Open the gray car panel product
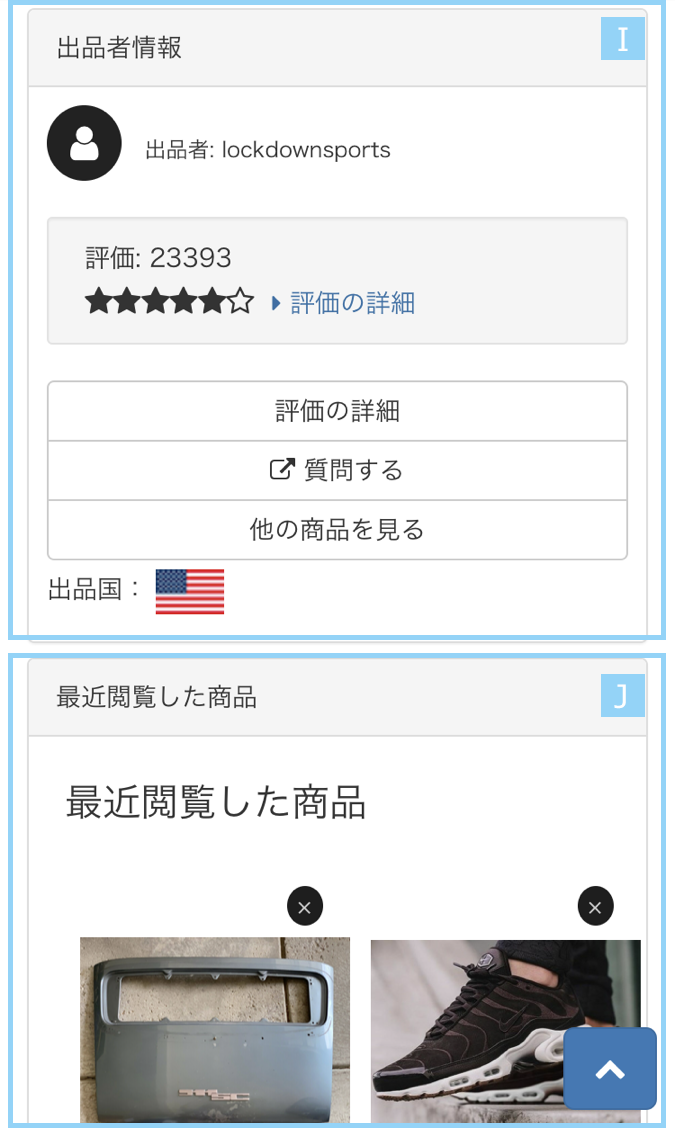675x1128 pixels. (215, 1030)
